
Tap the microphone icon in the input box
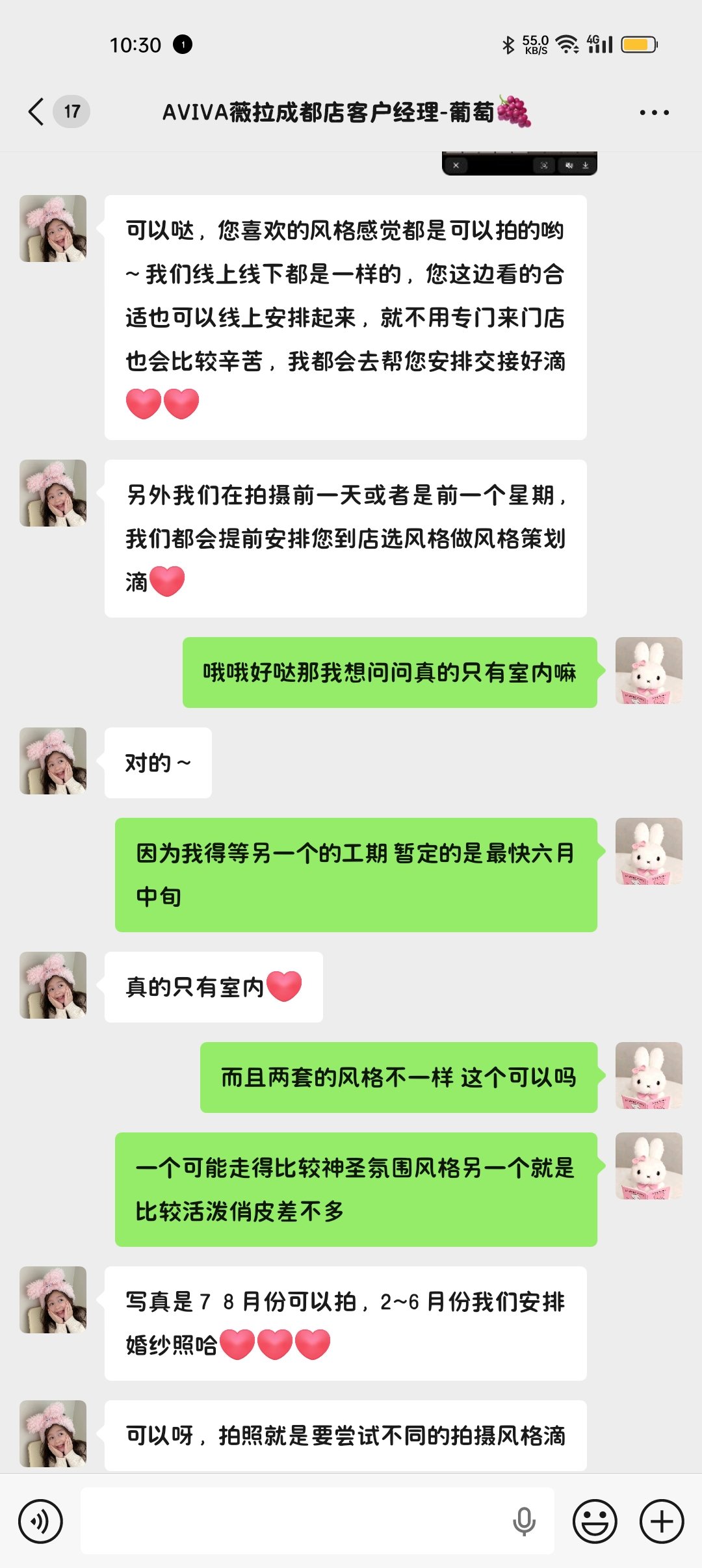click(x=524, y=1521)
